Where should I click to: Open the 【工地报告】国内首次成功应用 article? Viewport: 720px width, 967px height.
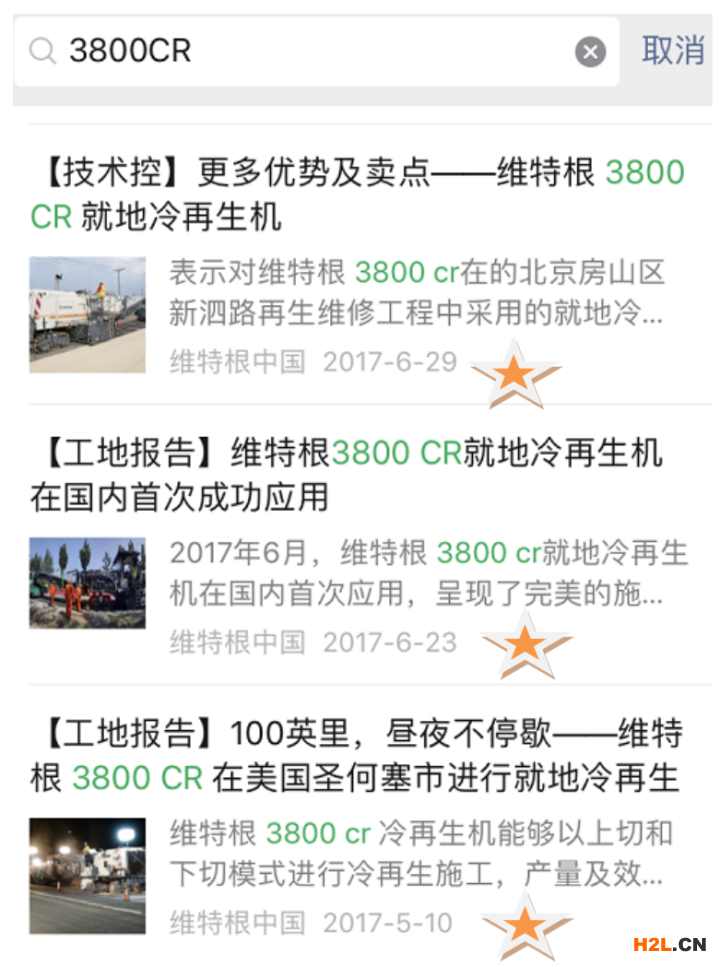346,474
